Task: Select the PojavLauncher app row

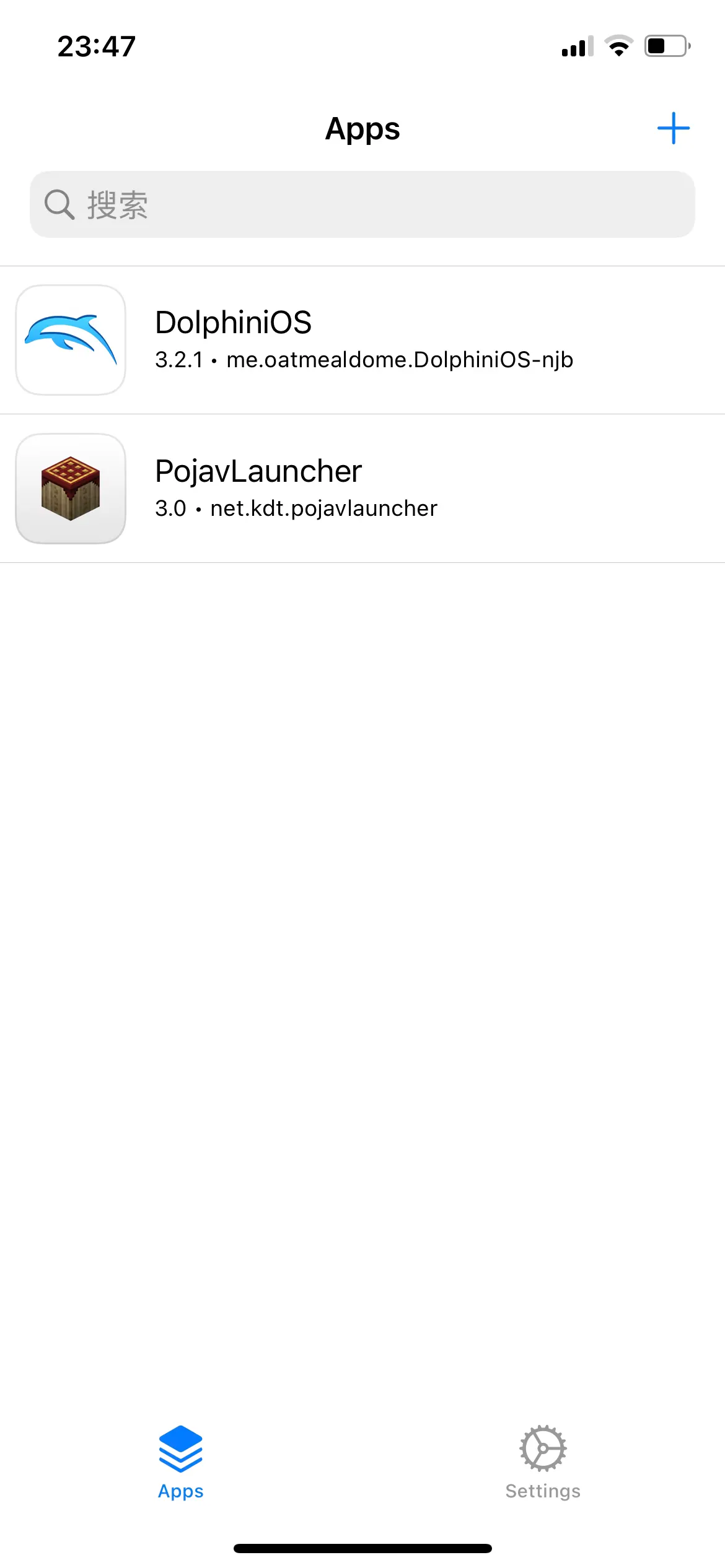Action: (362, 489)
